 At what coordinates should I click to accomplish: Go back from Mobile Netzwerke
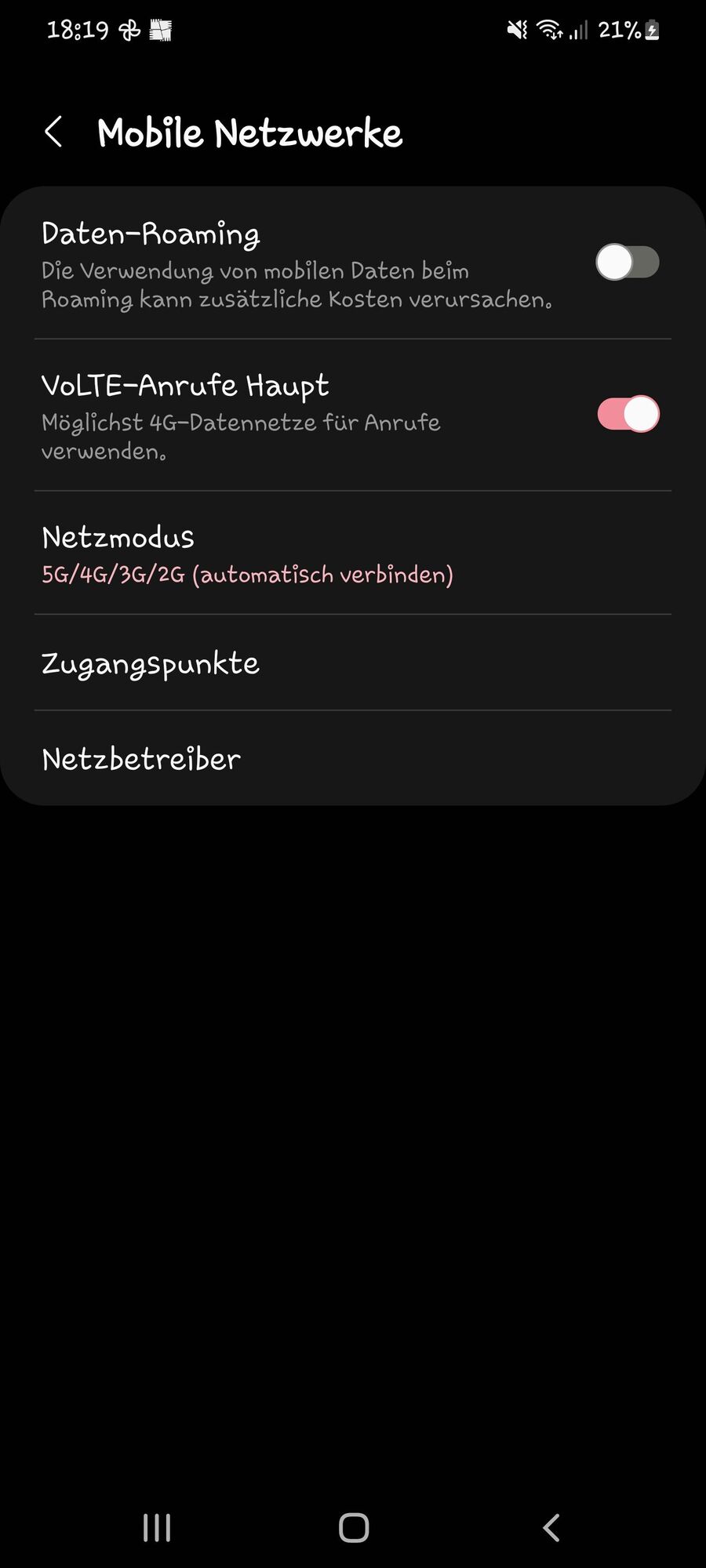(53, 132)
